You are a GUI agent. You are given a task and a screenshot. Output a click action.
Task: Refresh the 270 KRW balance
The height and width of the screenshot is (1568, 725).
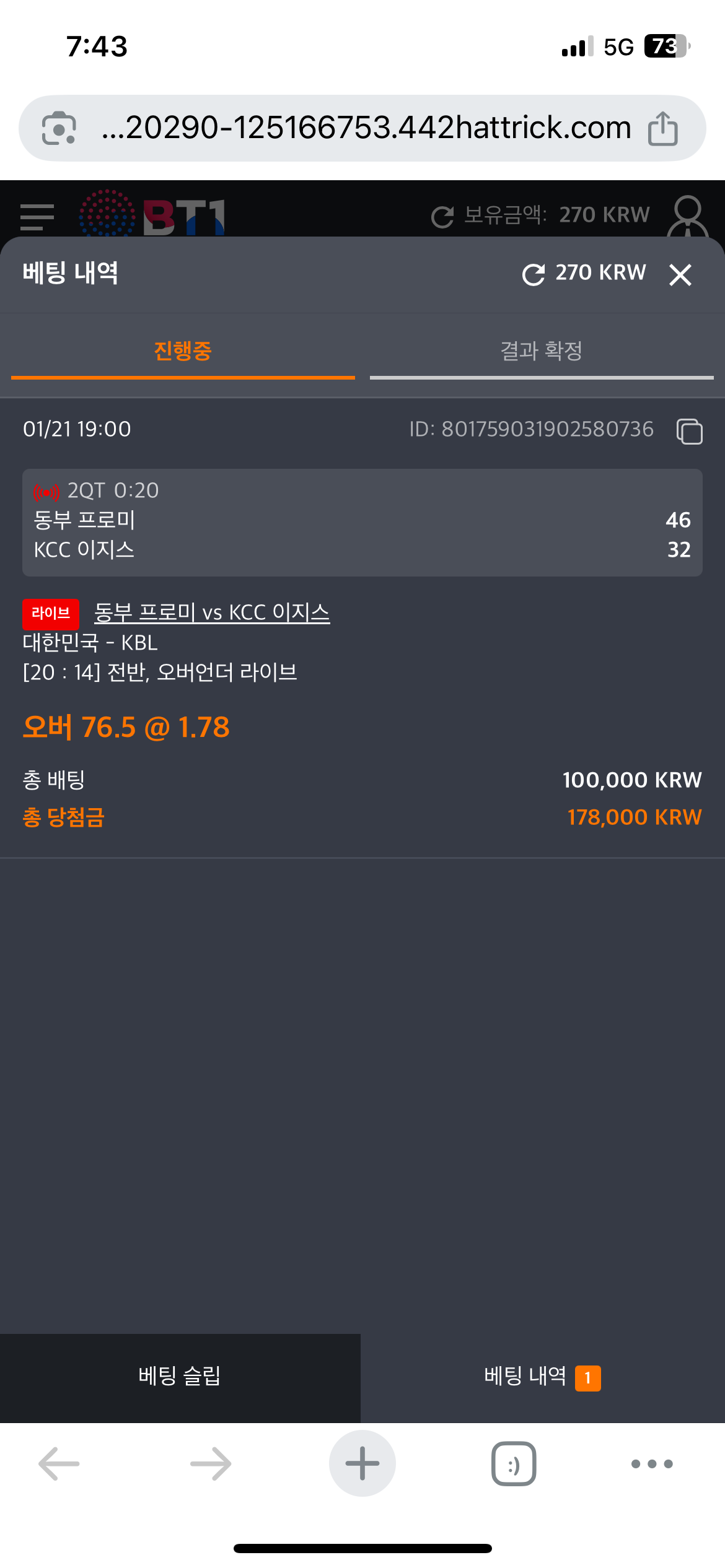[x=533, y=274]
